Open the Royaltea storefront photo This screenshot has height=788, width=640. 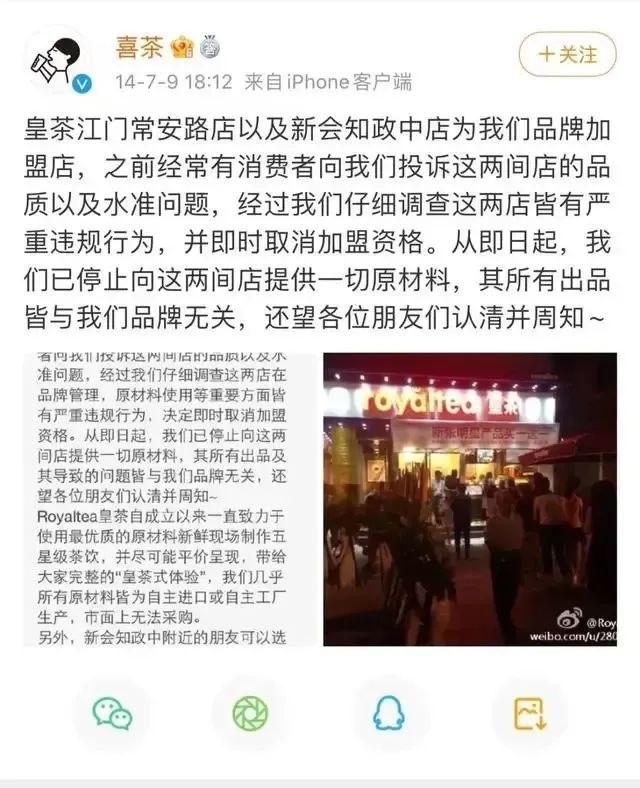pyautogui.click(x=469, y=499)
